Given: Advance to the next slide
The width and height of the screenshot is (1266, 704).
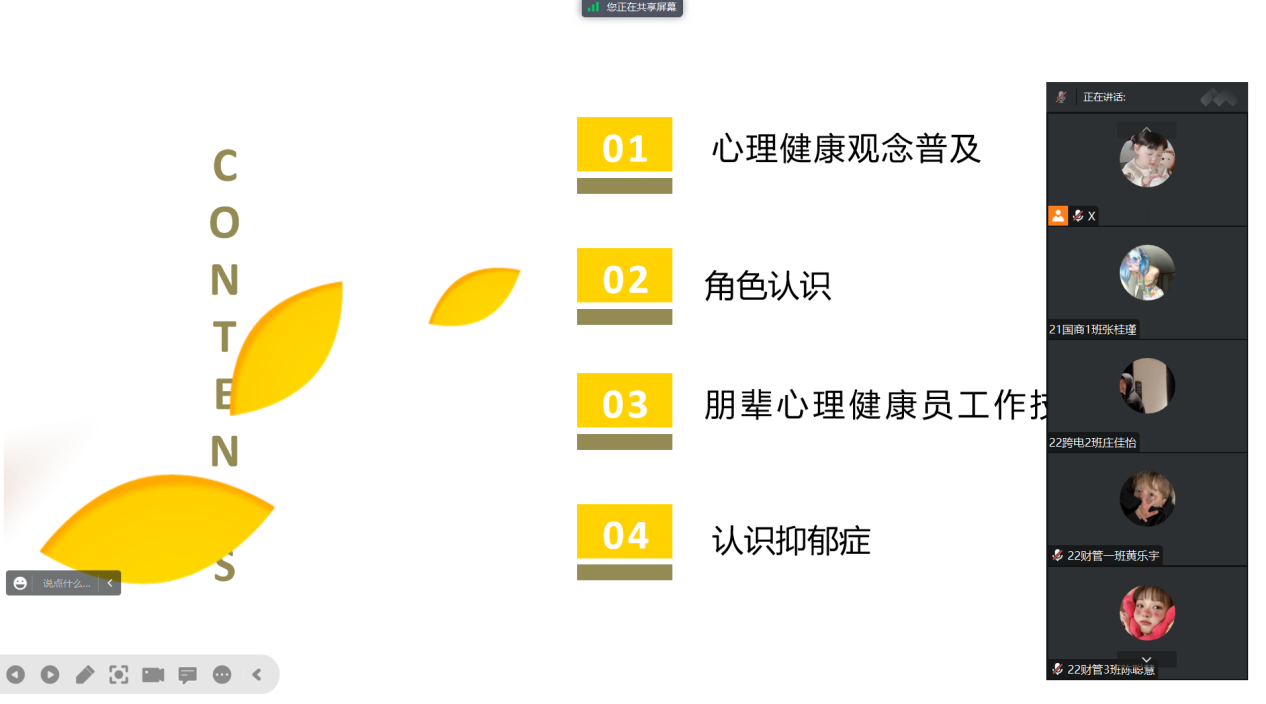Looking at the screenshot, I should click(x=50, y=675).
